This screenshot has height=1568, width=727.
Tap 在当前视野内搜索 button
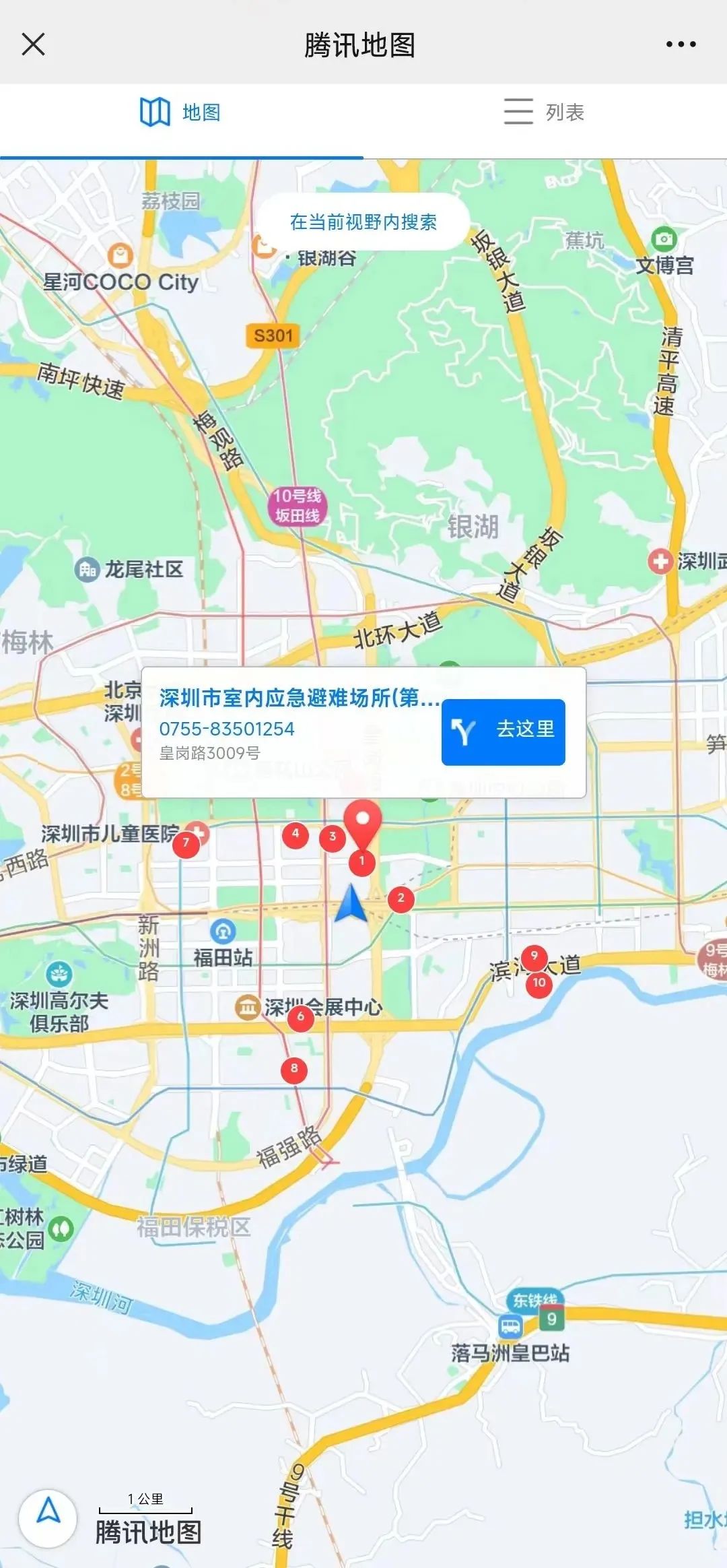tap(363, 222)
